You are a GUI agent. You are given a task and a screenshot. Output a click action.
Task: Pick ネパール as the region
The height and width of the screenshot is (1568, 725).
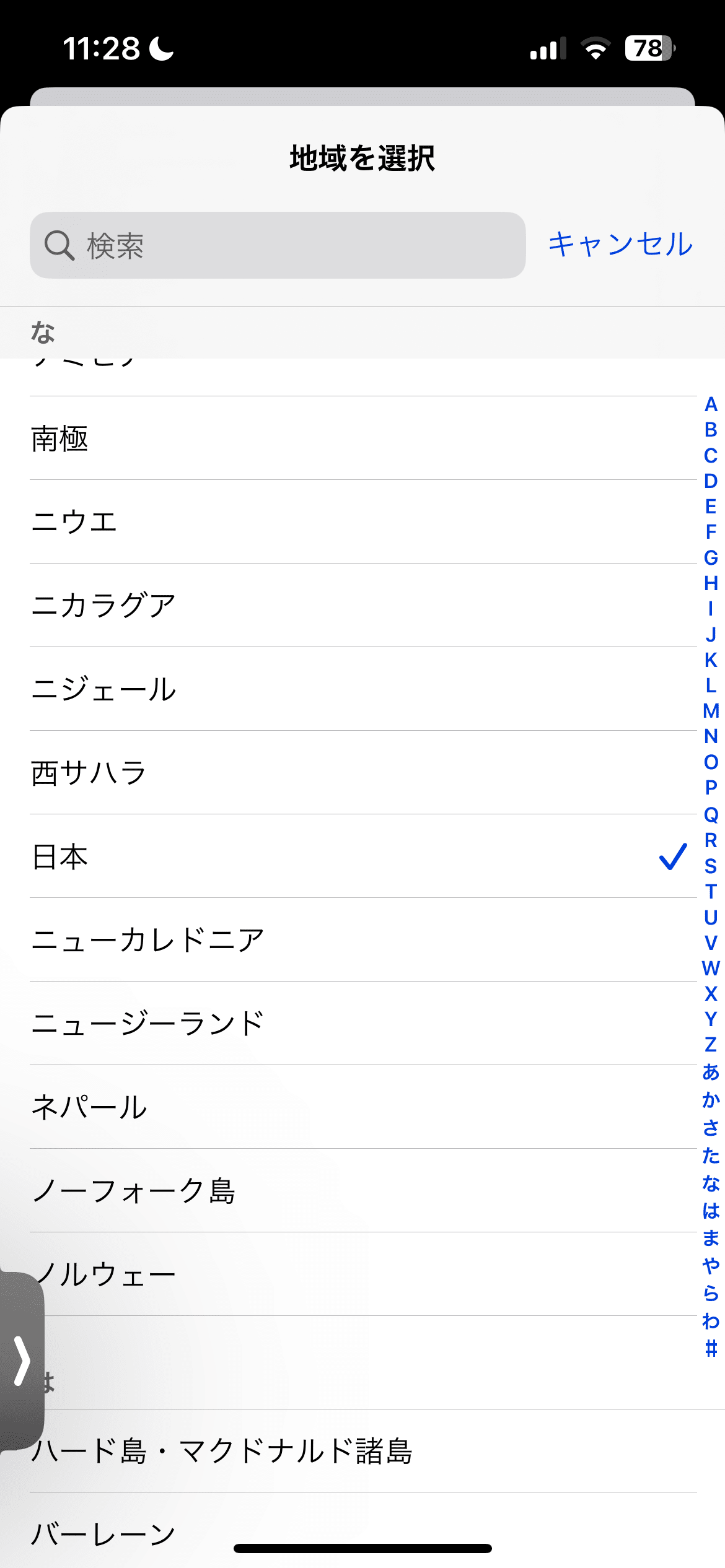click(x=363, y=1107)
